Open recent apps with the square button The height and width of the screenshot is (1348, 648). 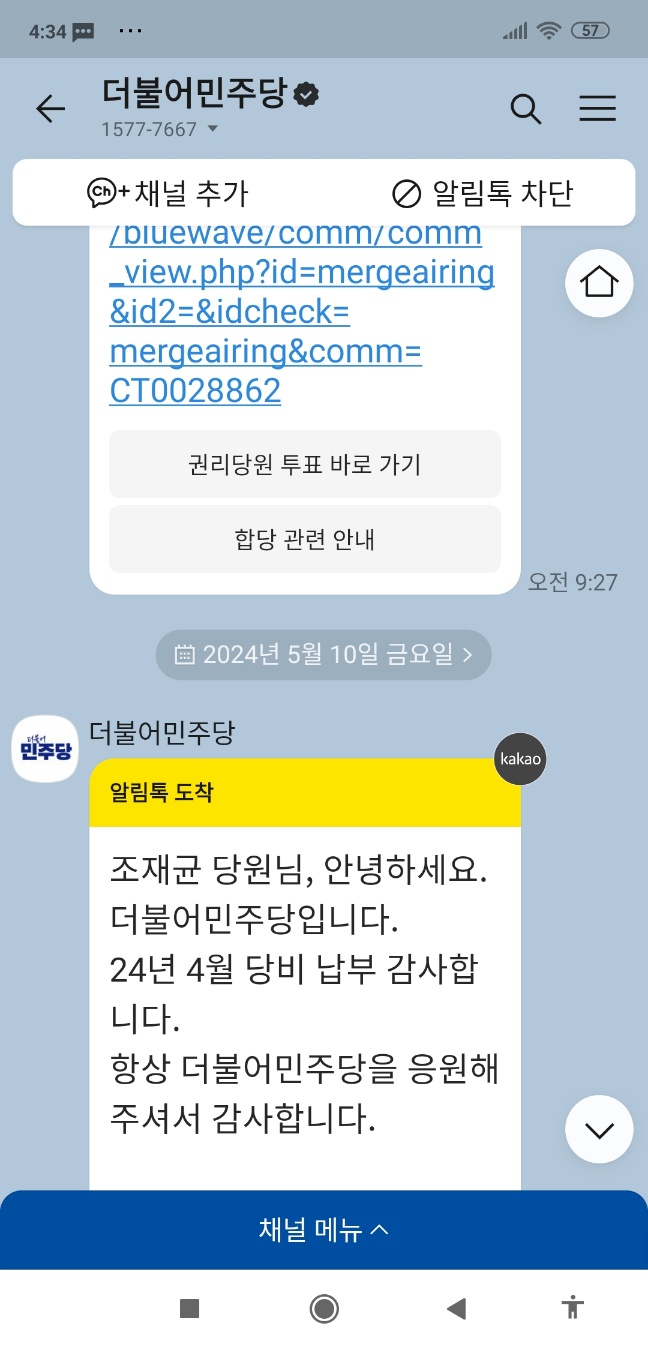(189, 1308)
